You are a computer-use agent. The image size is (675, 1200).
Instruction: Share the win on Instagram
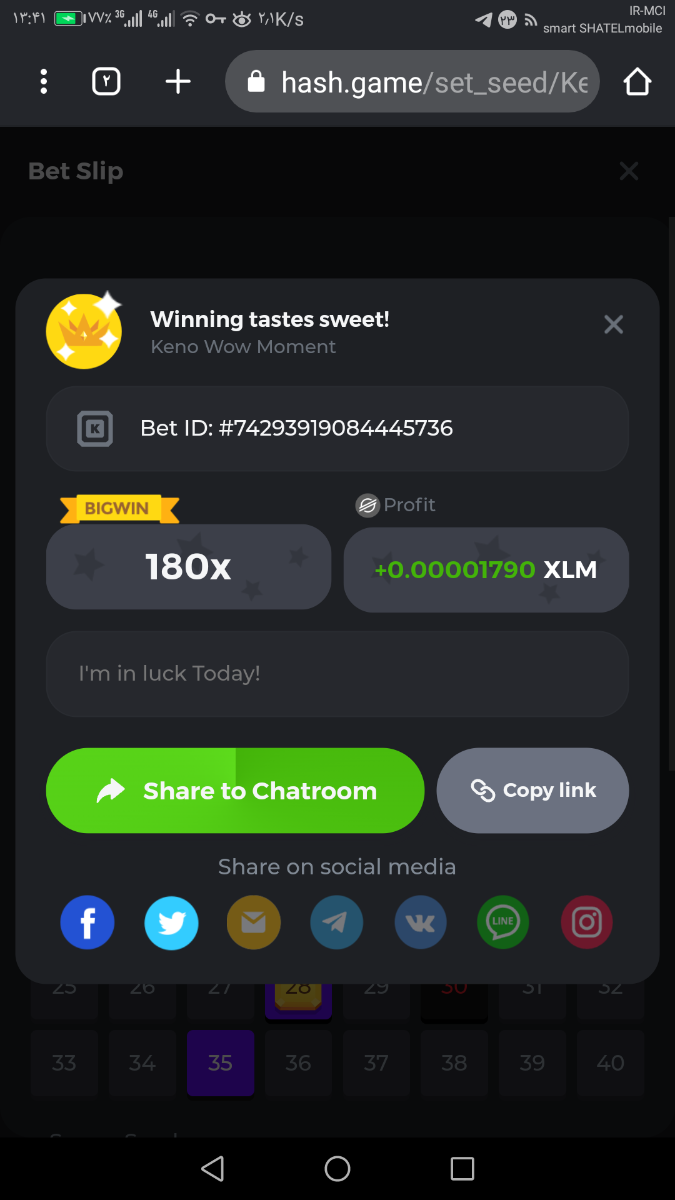pyautogui.click(x=586, y=922)
